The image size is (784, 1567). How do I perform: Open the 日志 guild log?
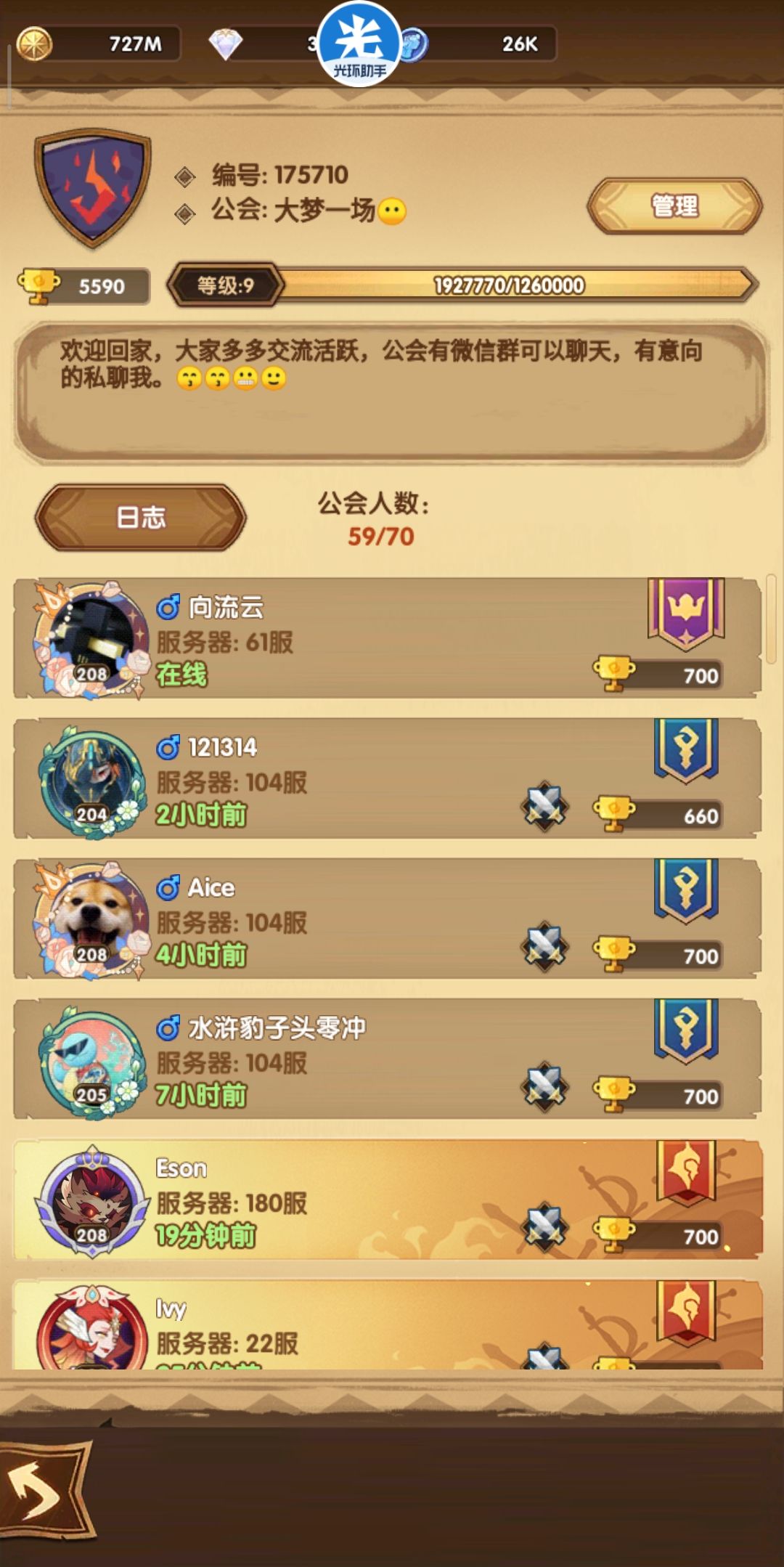pyautogui.click(x=141, y=518)
